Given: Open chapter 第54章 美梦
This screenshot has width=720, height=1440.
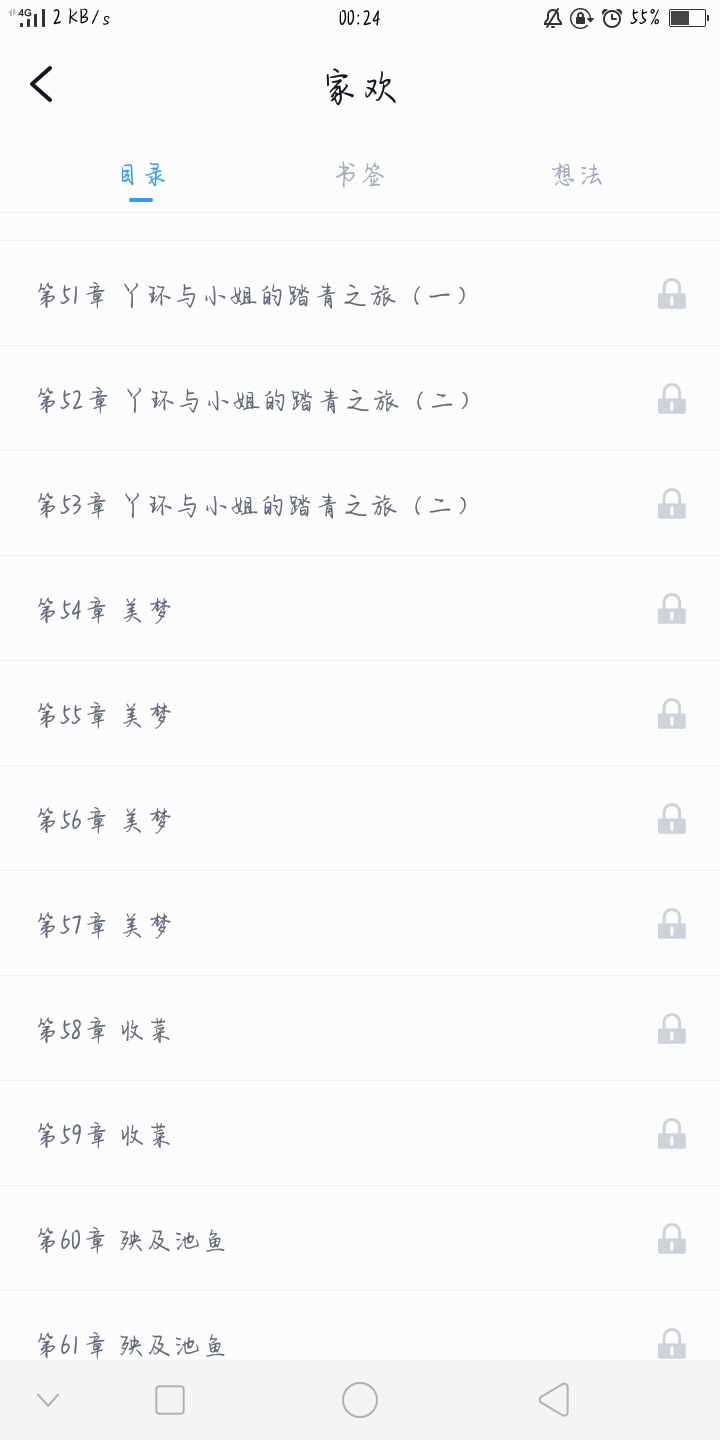Looking at the screenshot, I should click(360, 609).
